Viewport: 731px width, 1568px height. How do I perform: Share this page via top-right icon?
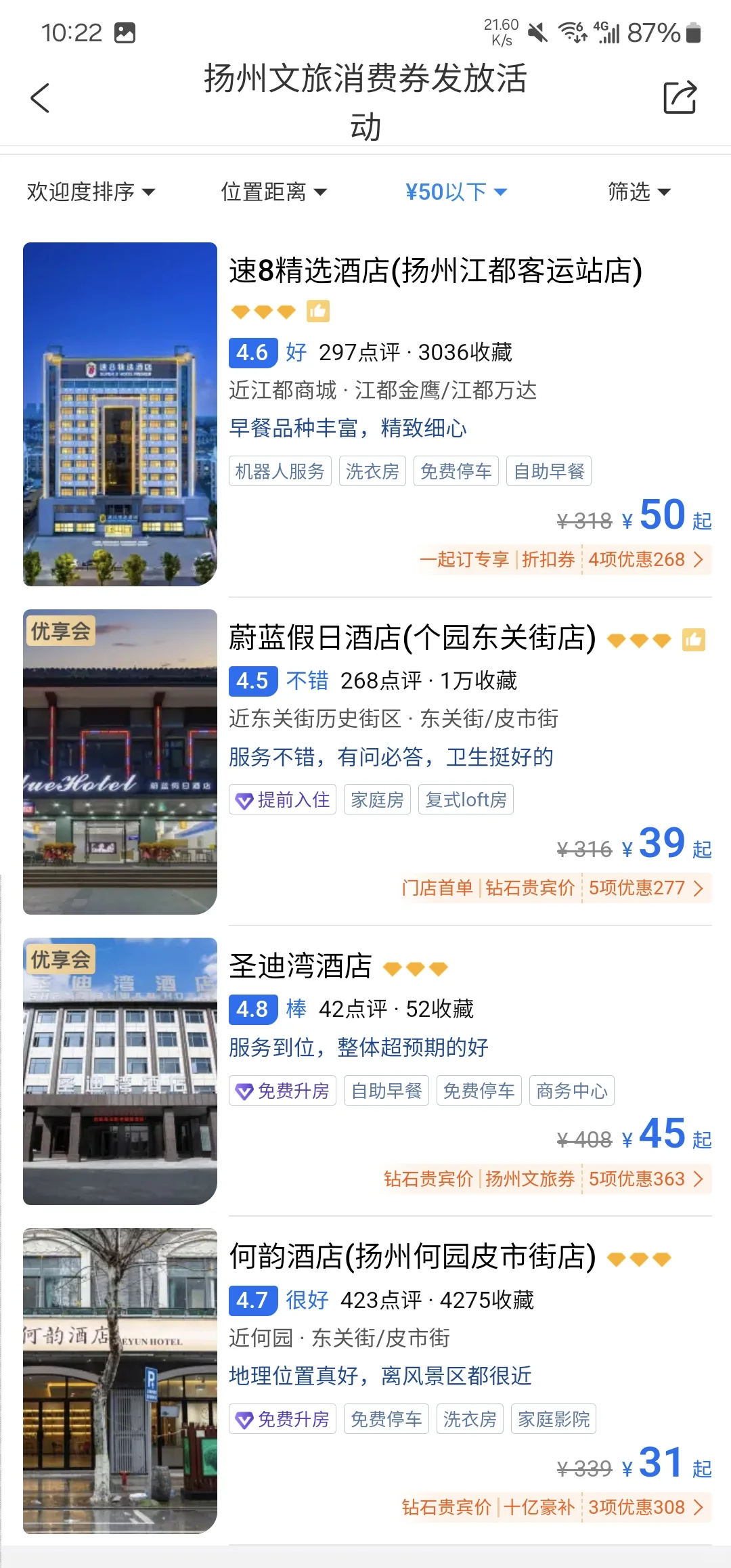[x=680, y=97]
